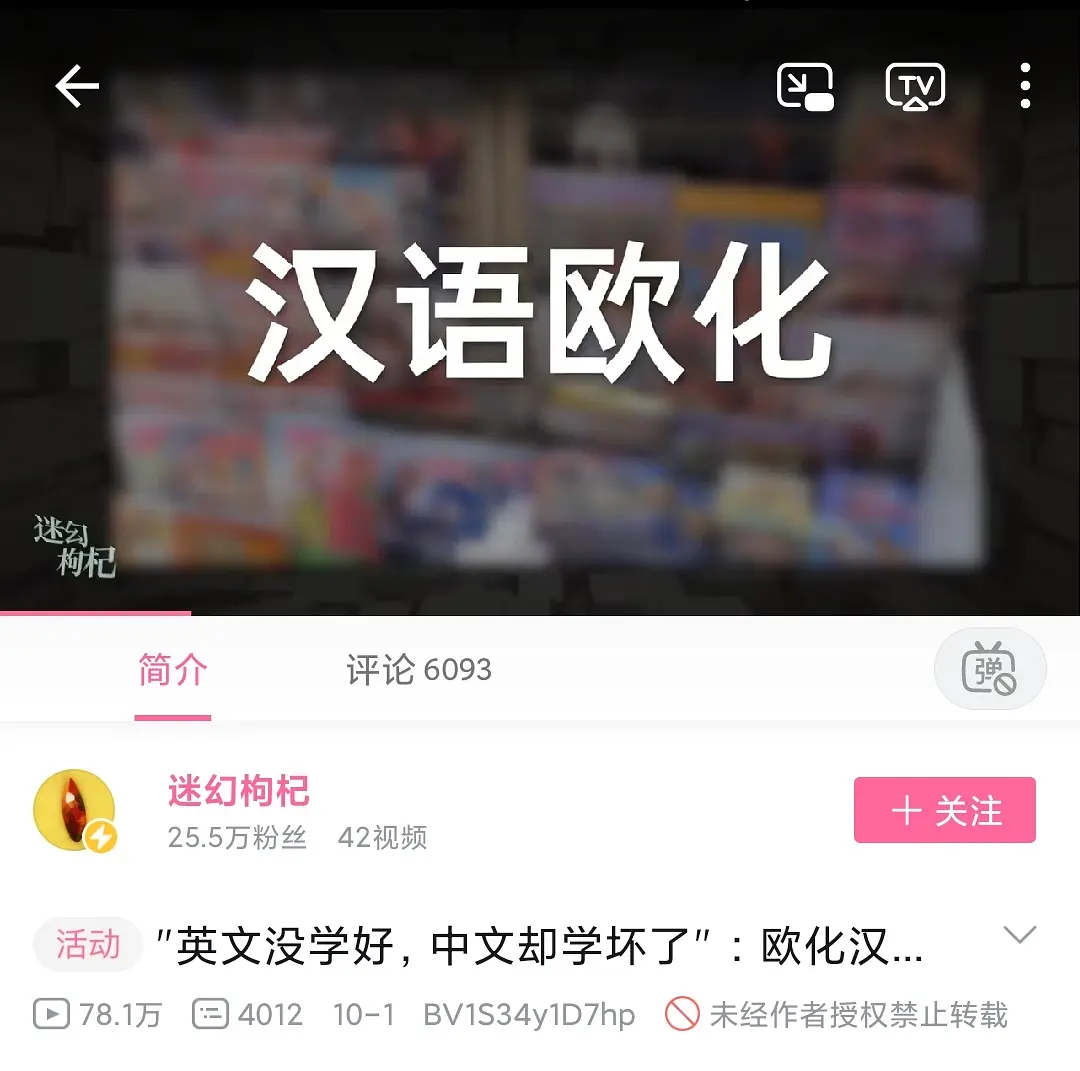
Task: Expand the video title description
Action: coord(1019,936)
